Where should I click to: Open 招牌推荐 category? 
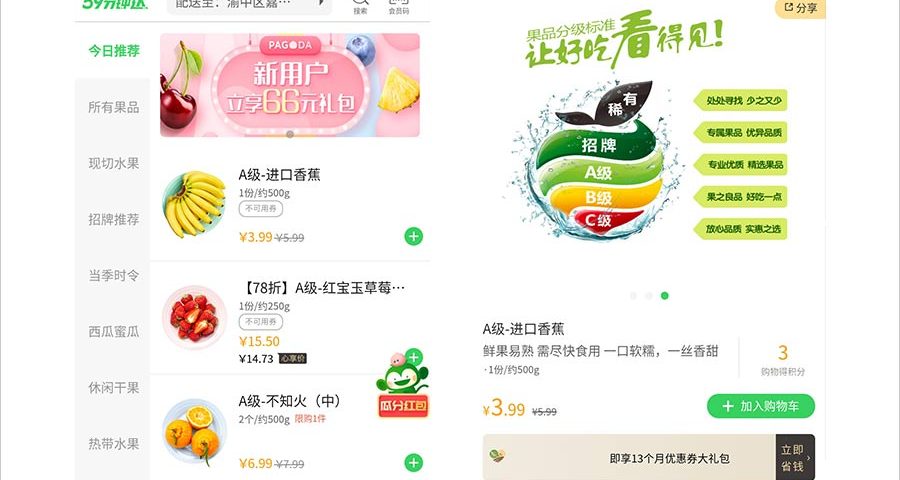coord(113,219)
